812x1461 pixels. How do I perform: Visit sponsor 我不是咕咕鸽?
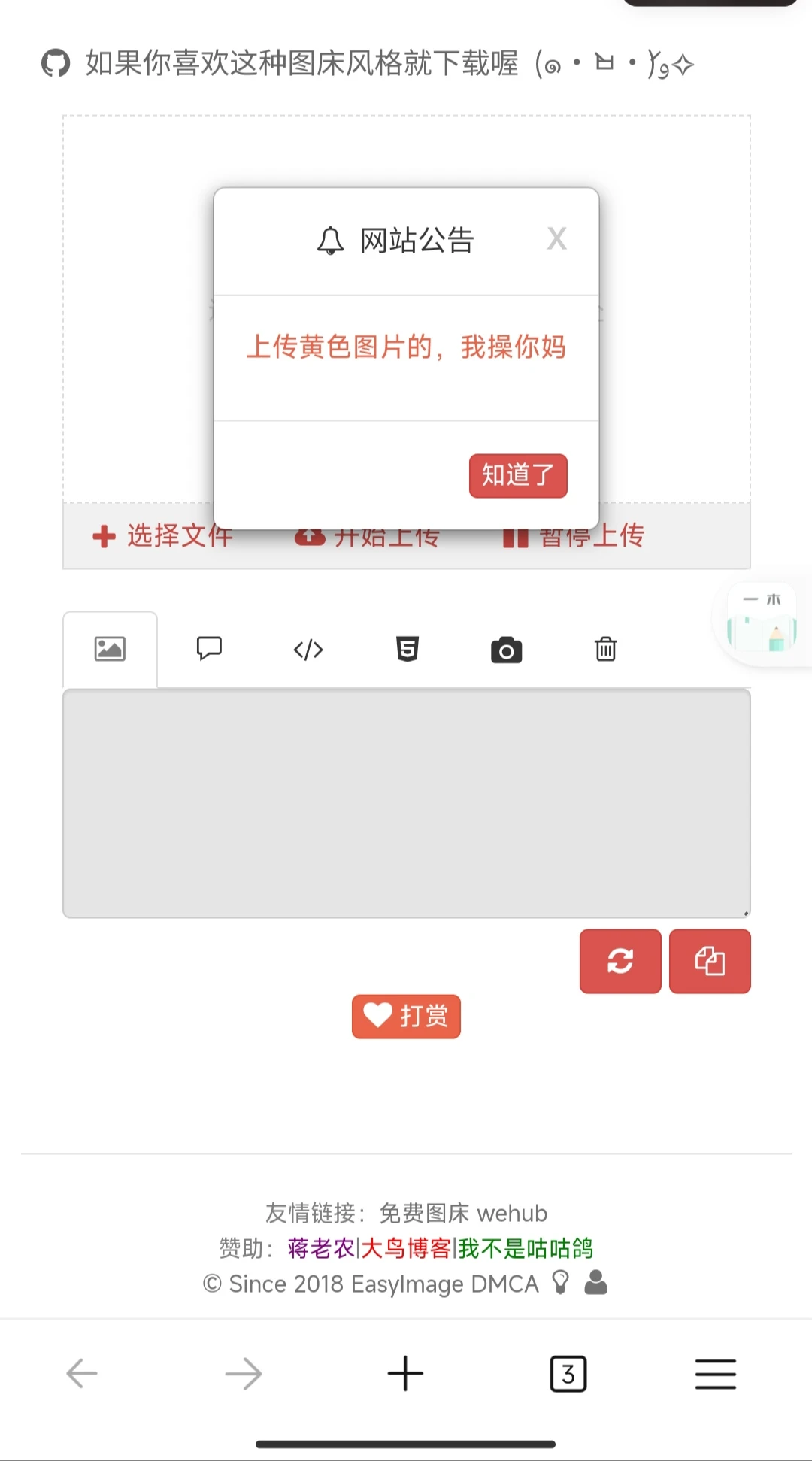click(x=526, y=1248)
